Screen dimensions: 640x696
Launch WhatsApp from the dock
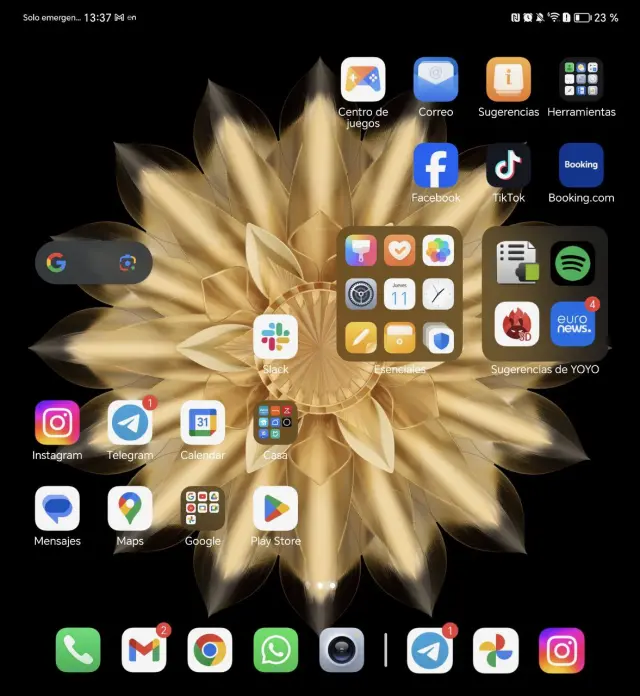click(276, 650)
